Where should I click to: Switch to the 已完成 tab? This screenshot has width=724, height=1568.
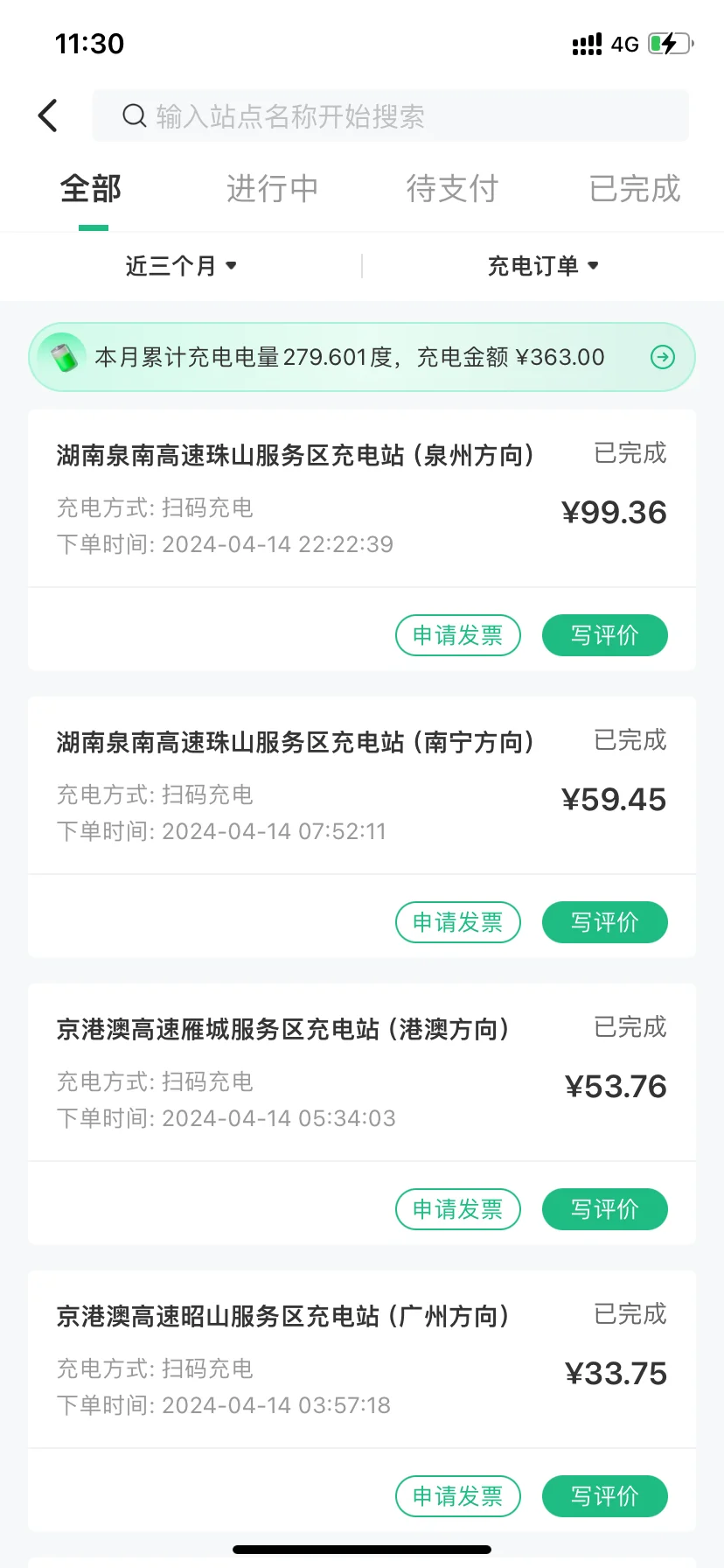(x=634, y=189)
